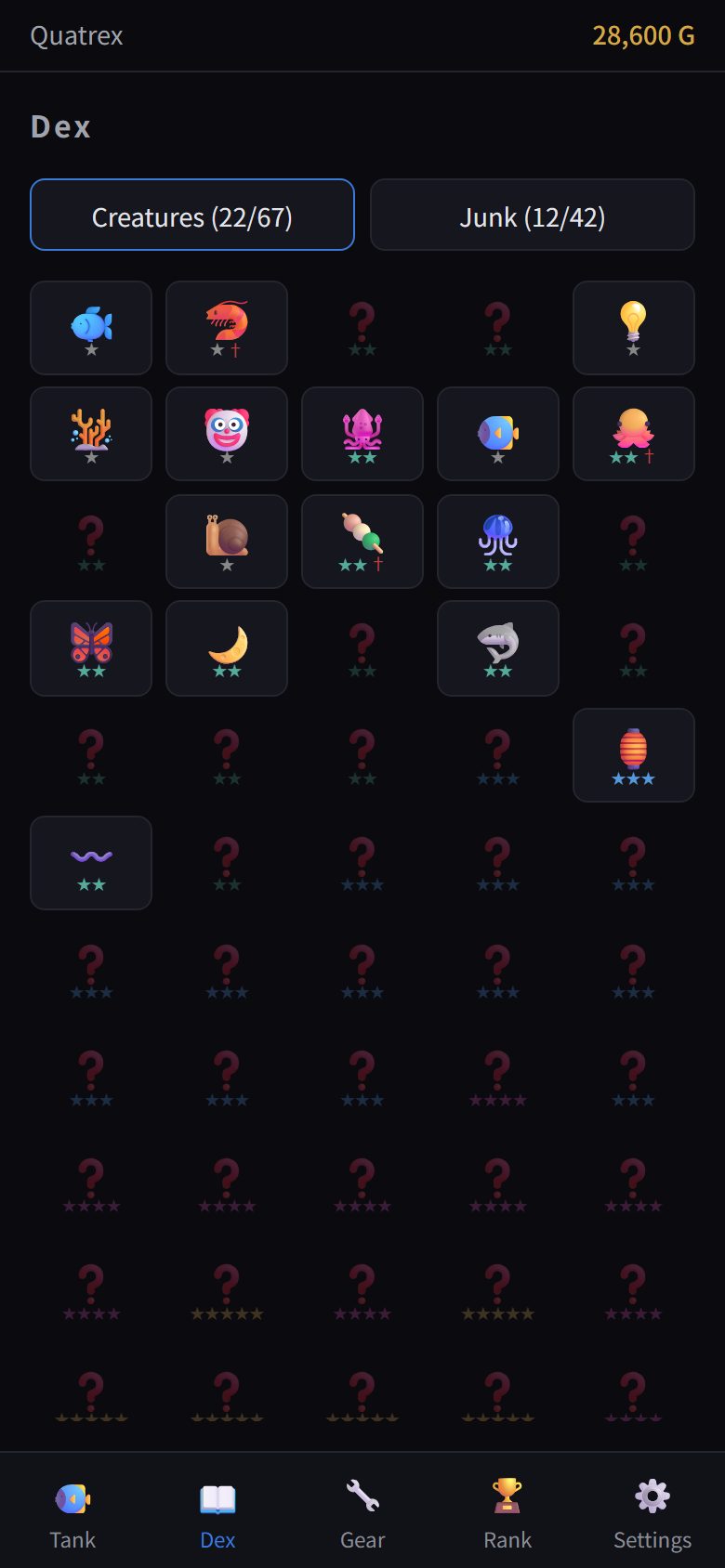Select the blue fish dex entry
This screenshot has width=725, height=1568.
pos(90,328)
